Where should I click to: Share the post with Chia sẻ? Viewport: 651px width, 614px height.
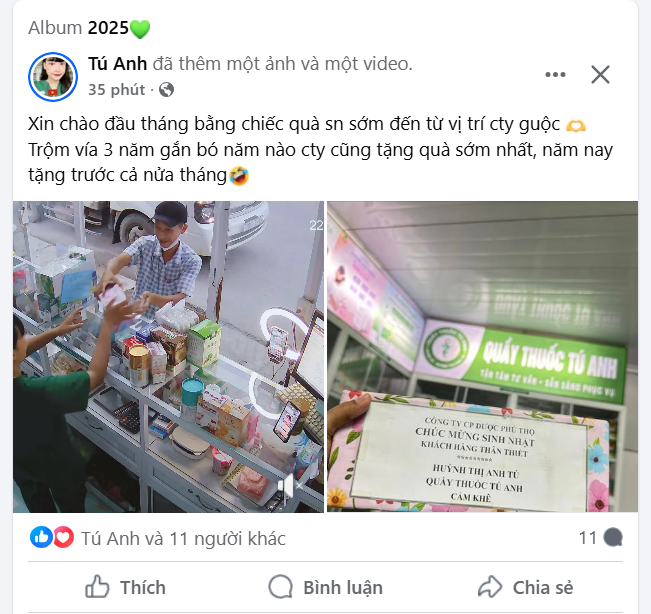[525, 587]
